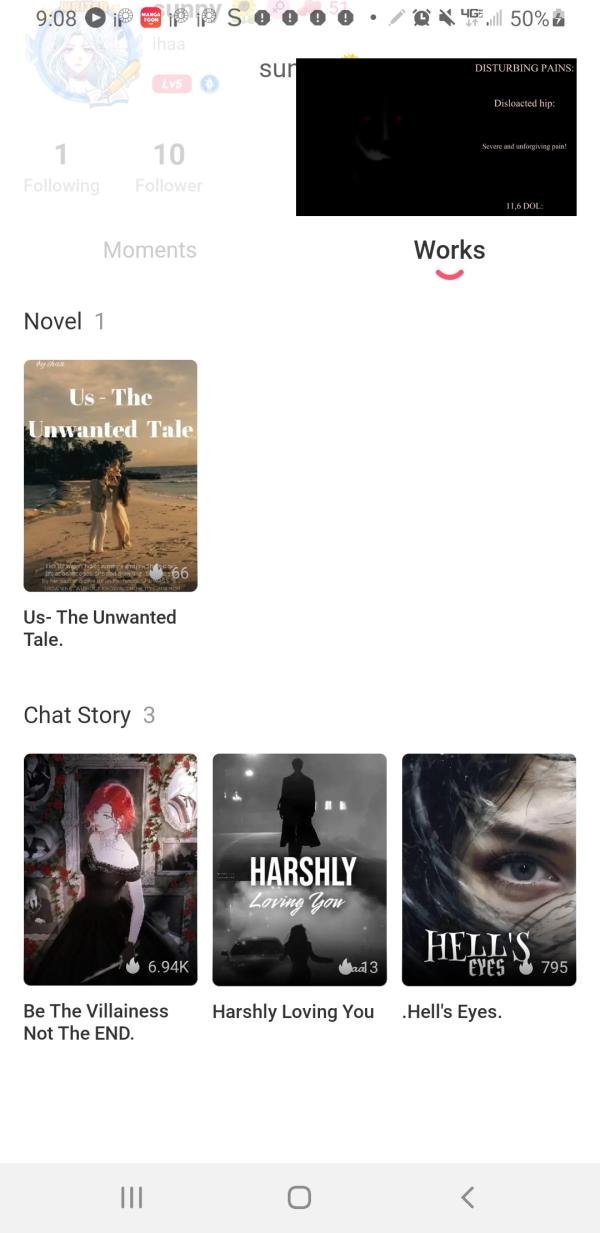Open Be The Villainess Not The END
The width and height of the screenshot is (600, 1233).
pyautogui.click(x=110, y=869)
